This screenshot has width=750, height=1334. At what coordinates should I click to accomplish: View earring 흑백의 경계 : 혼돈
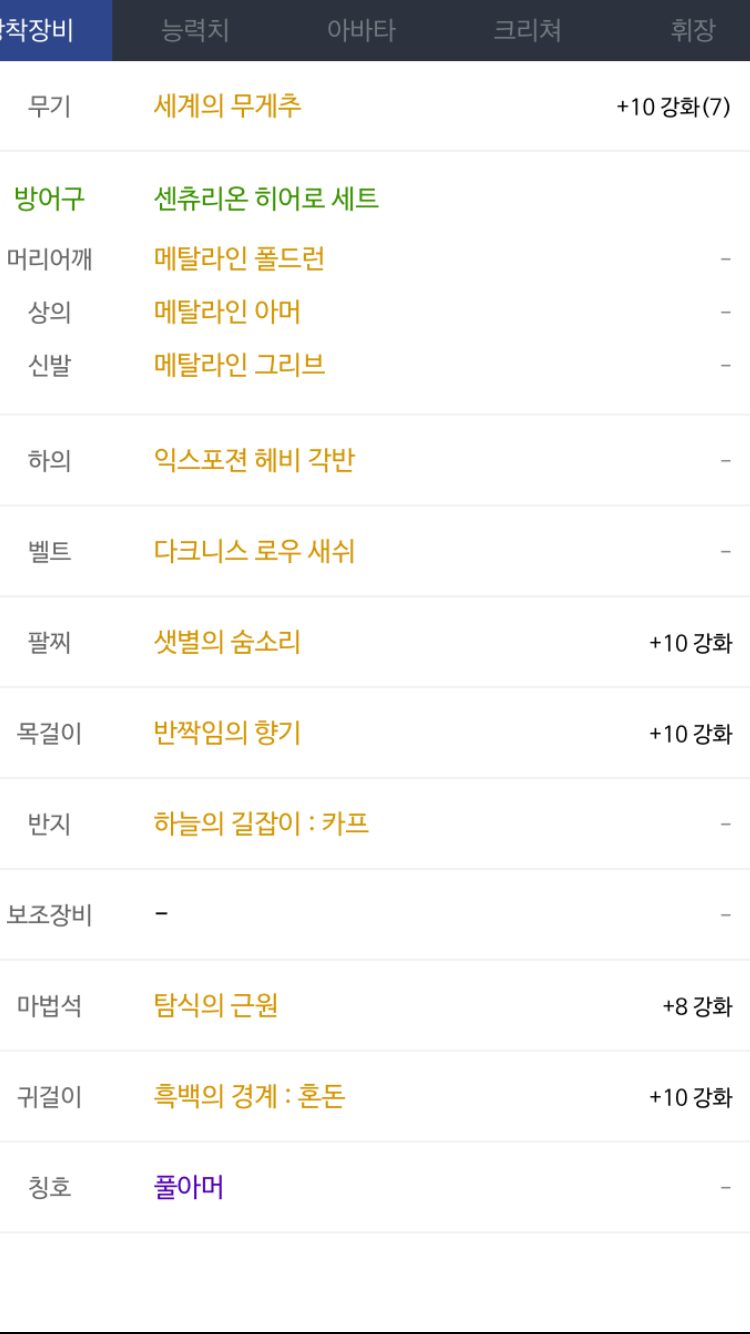click(x=249, y=1097)
